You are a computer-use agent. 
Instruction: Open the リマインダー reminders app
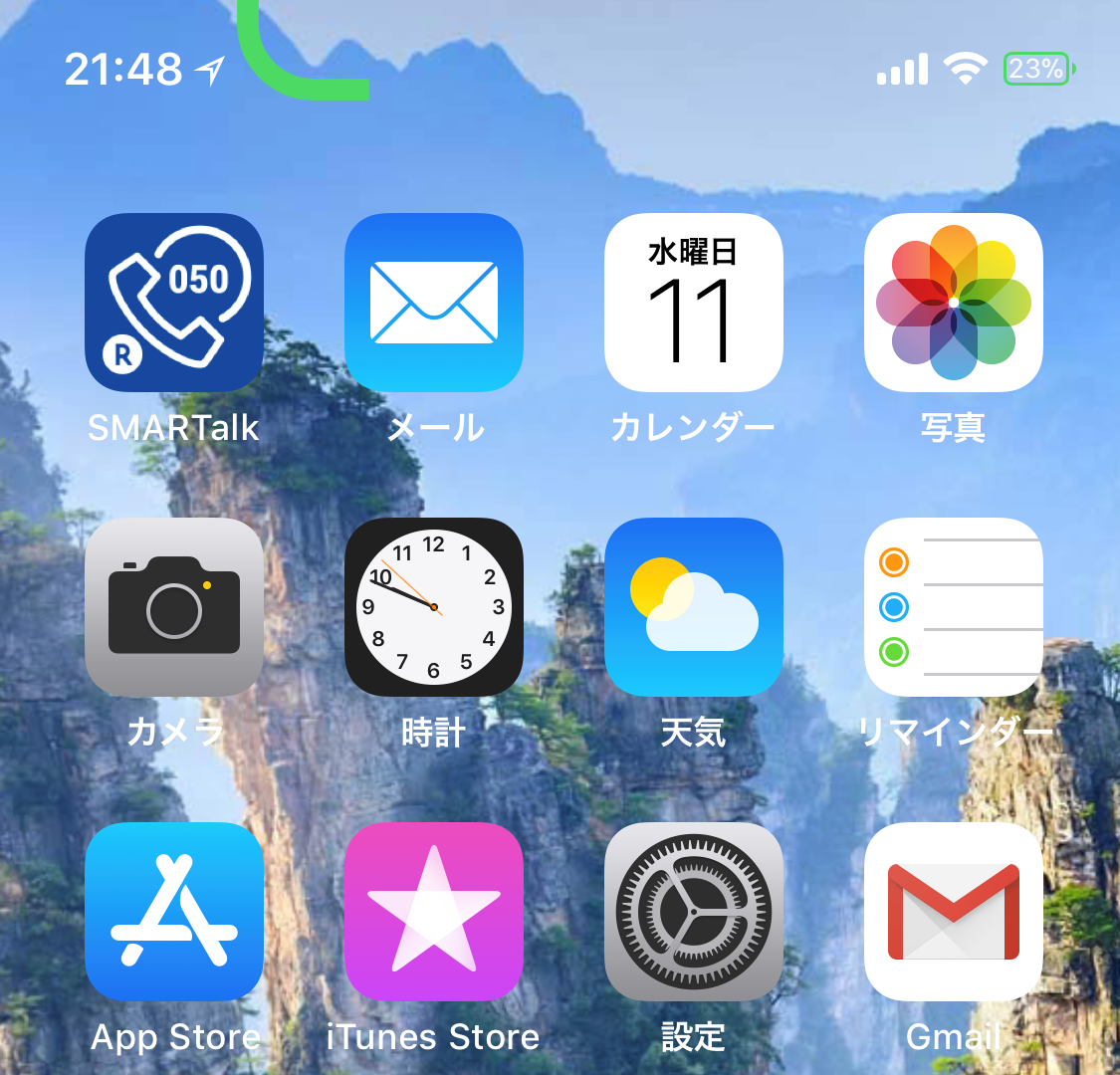[x=954, y=607]
